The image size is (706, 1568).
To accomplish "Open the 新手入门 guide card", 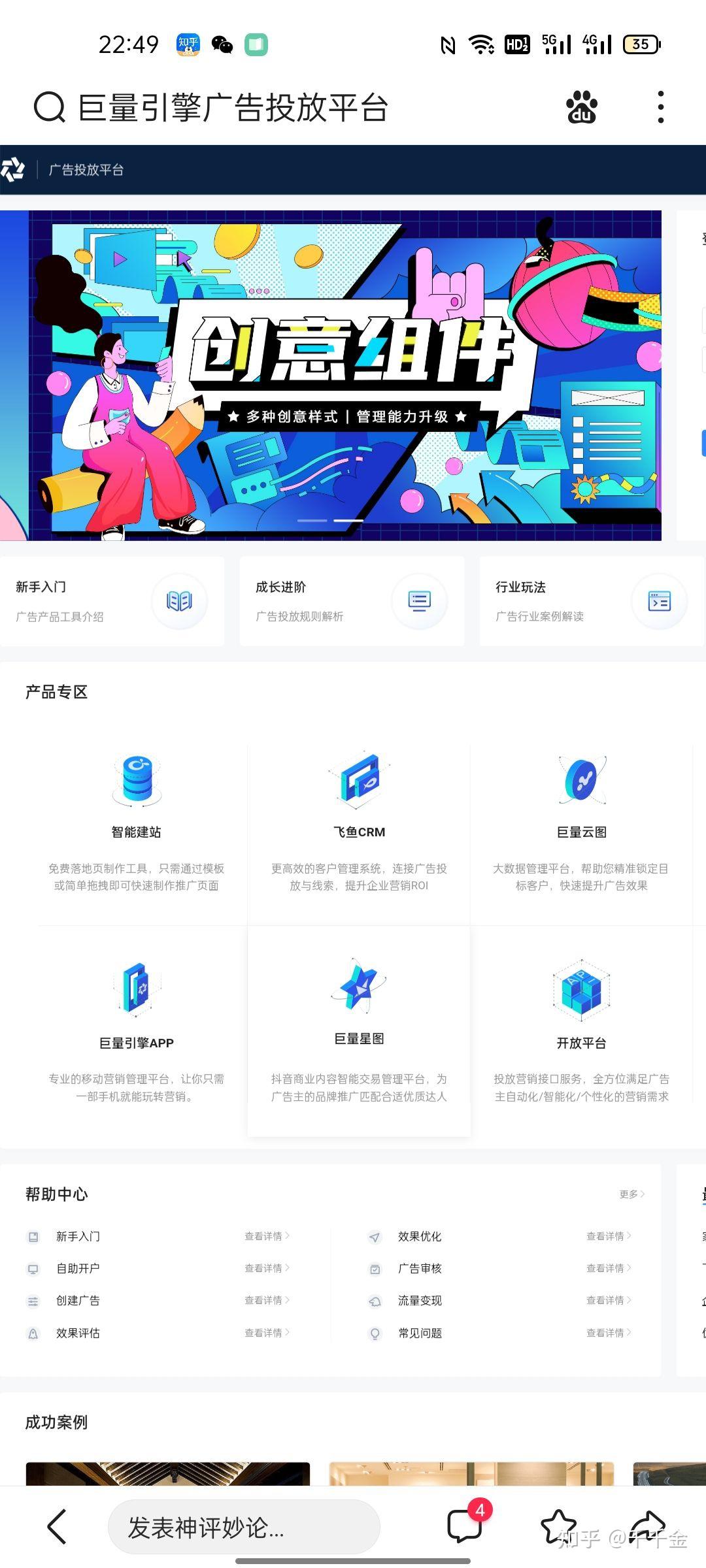I will point(112,601).
